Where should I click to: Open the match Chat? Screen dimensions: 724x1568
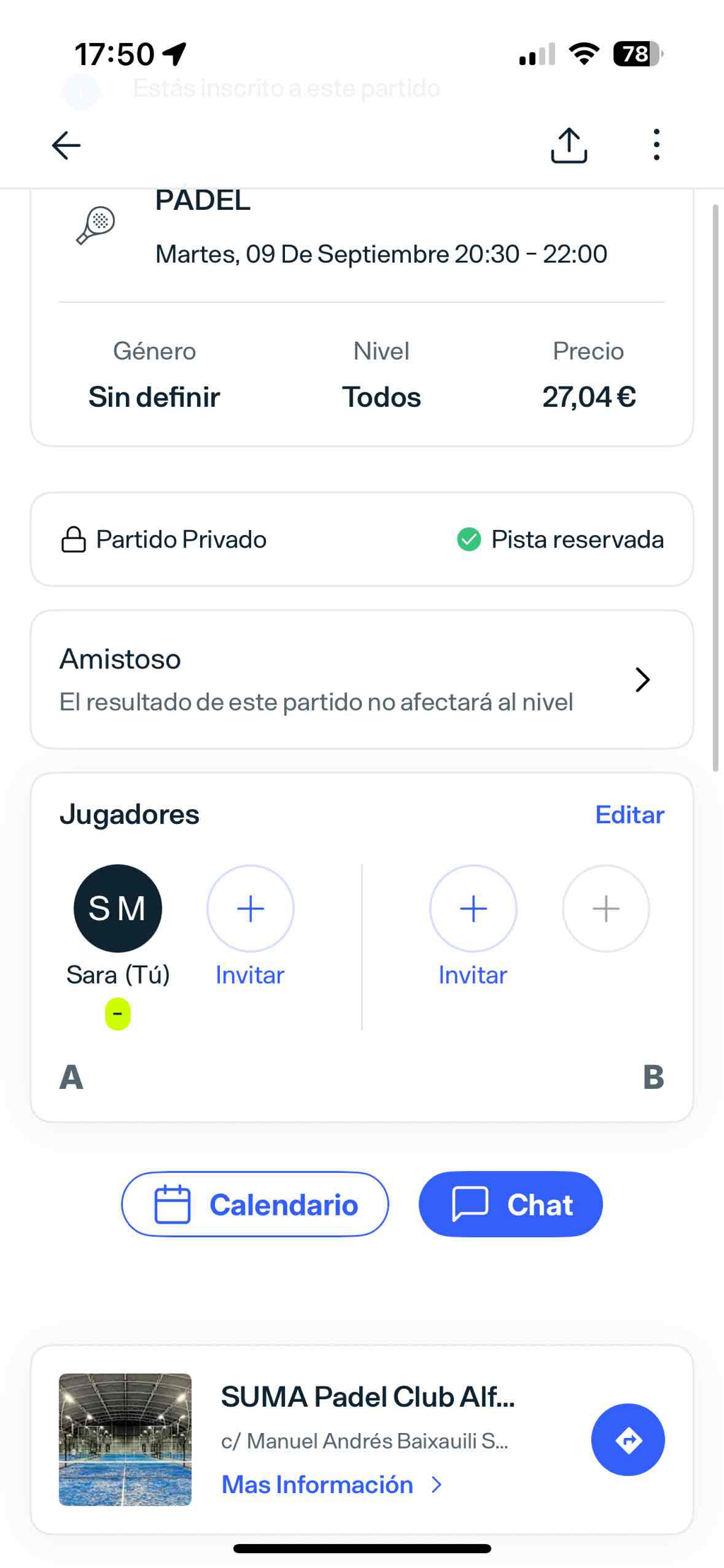coord(510,1204)
